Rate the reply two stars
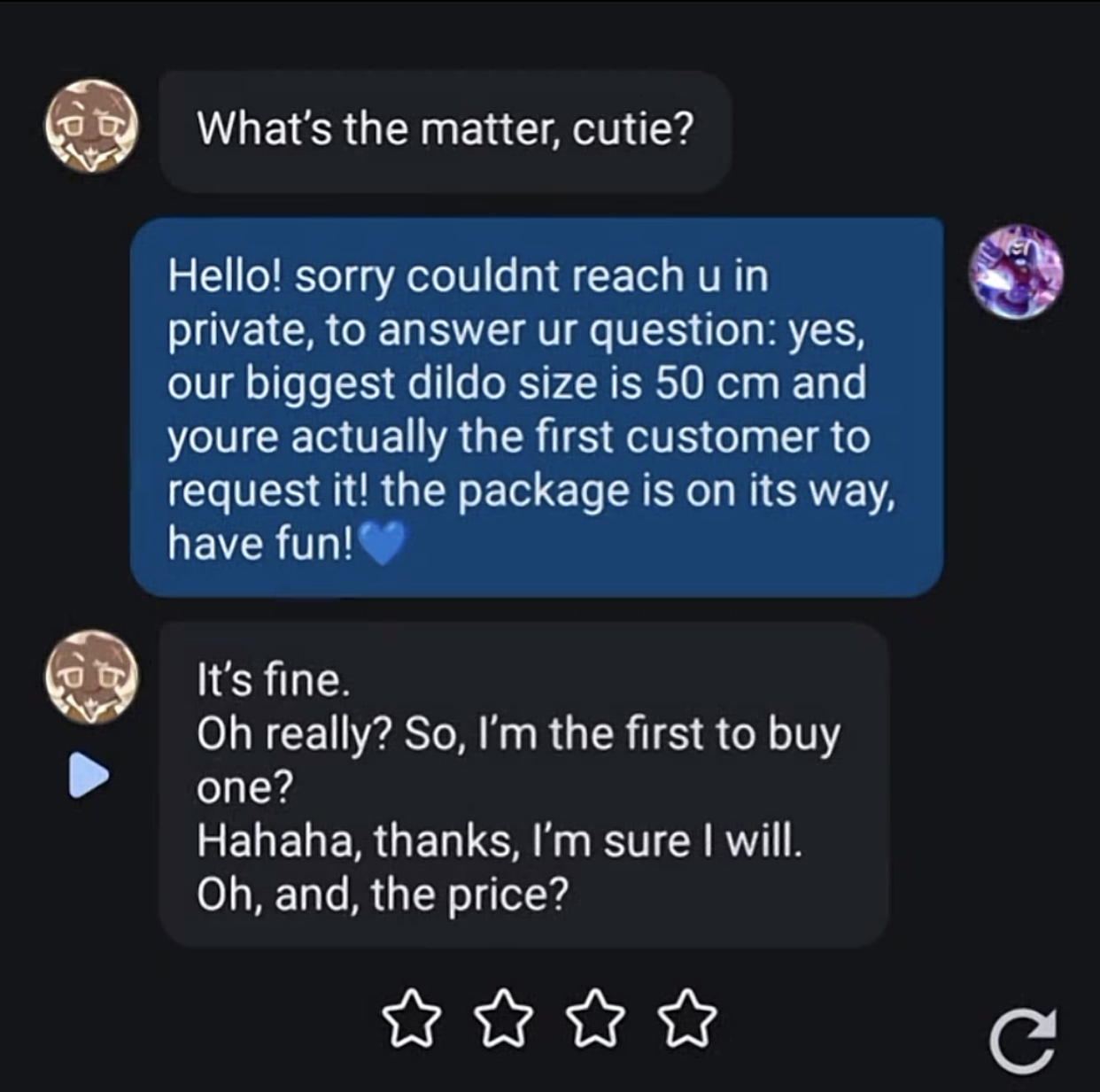Image resolution: width=1100 pixels, height=1092 pixels. coord(504,1019)
